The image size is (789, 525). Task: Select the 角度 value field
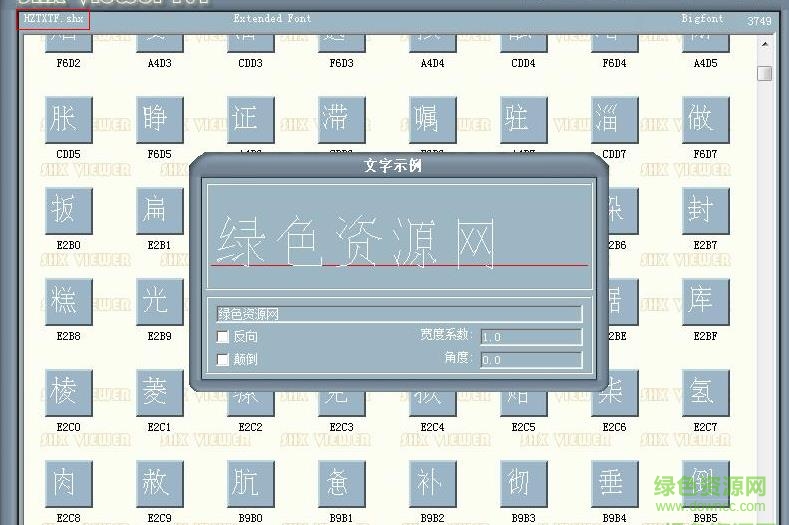531,360
